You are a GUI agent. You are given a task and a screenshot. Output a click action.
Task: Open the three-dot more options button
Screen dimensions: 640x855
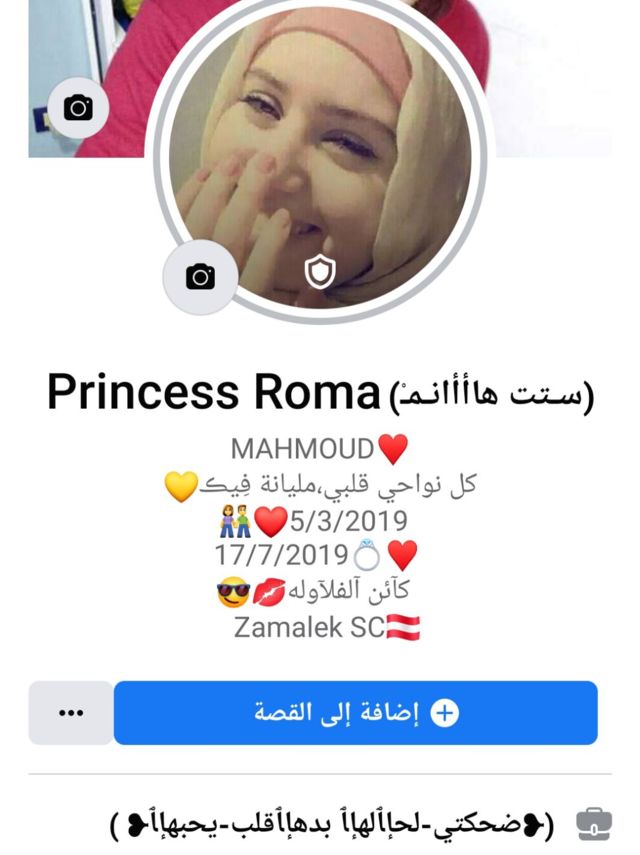click(71, 713)
